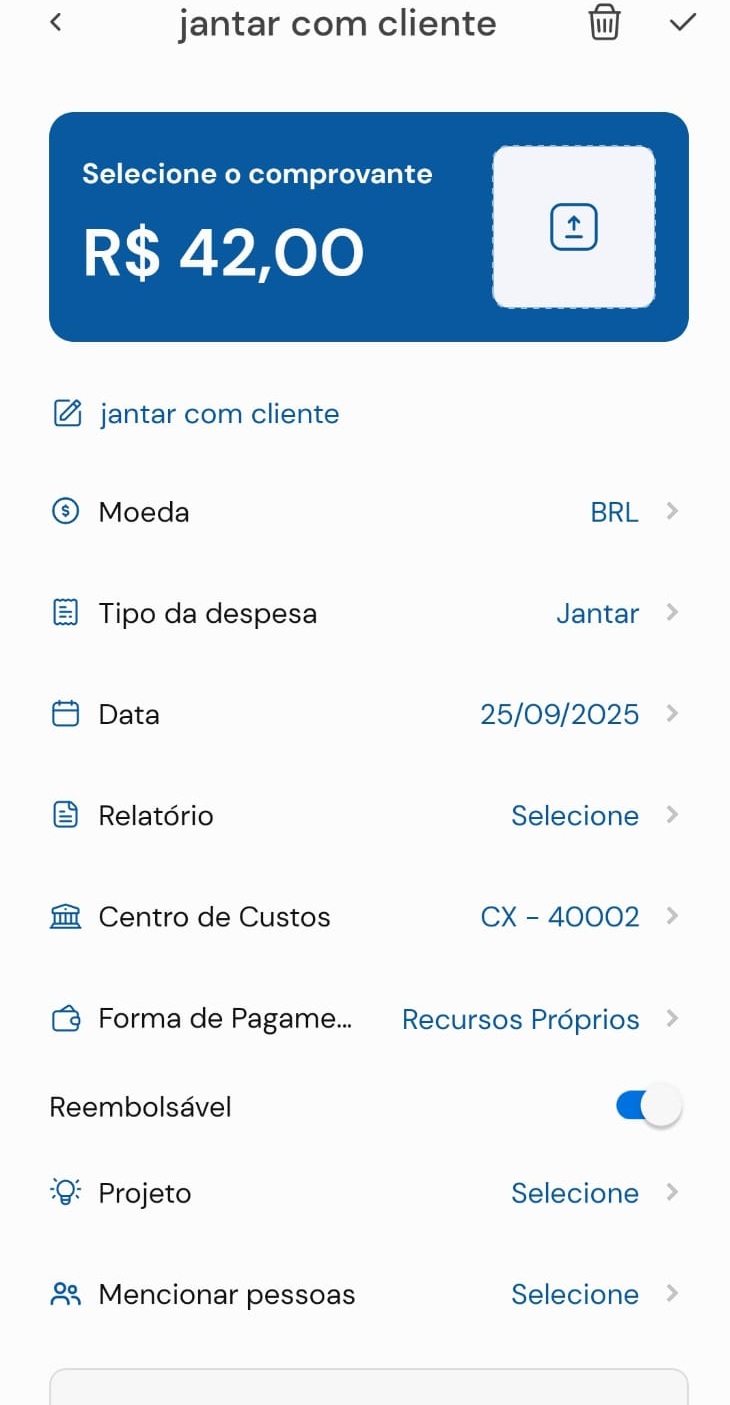Confirm the expense with the checkmark icon

(x=683, y=22)
